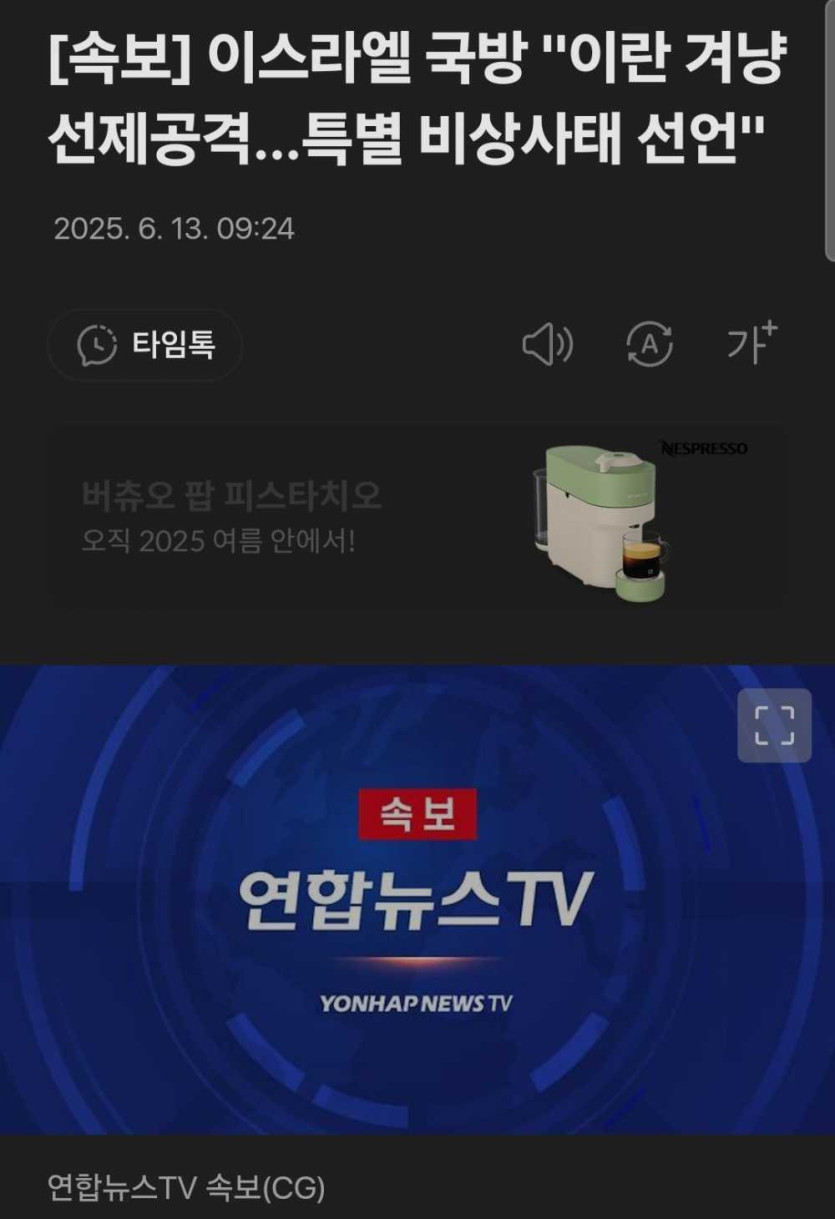Viewport: 835px width, 1219px height.
Task: Listen to the article with the speaker icon
Action: pyautogui.click(x=547, y=346)
